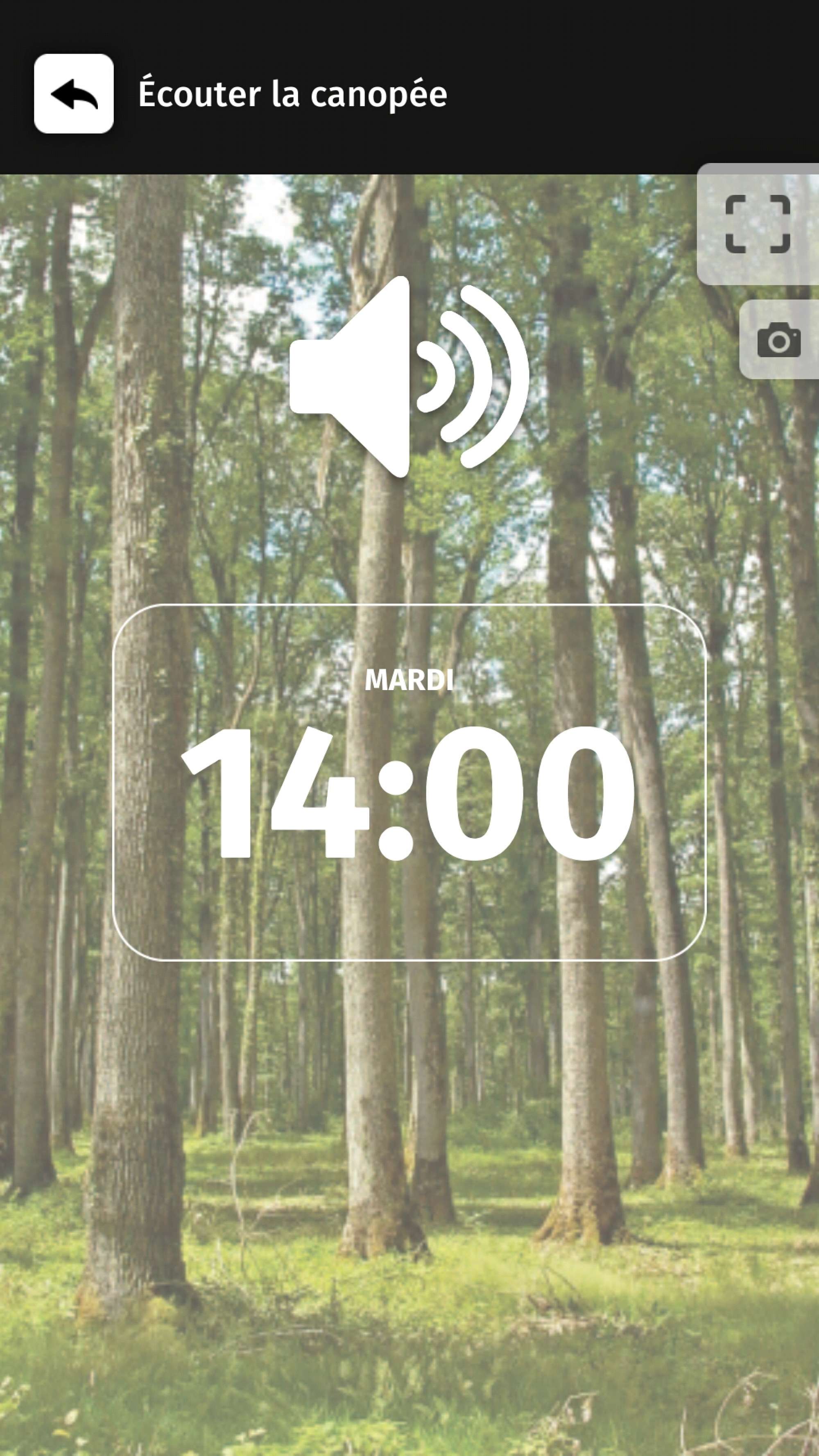Go back using the arrow button

(73, 94)
